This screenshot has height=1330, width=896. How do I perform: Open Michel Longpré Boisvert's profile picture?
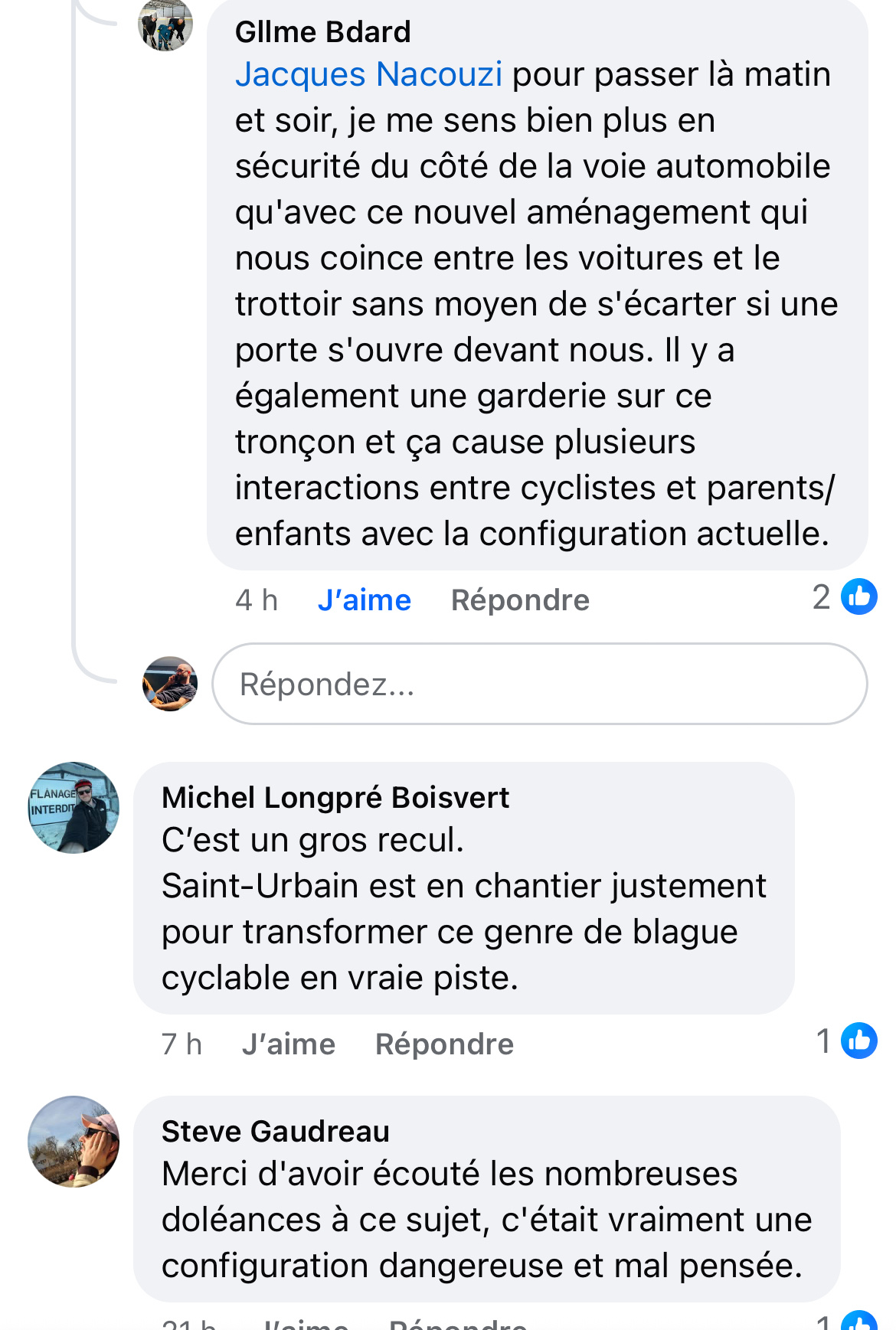(x=74, y=807)
